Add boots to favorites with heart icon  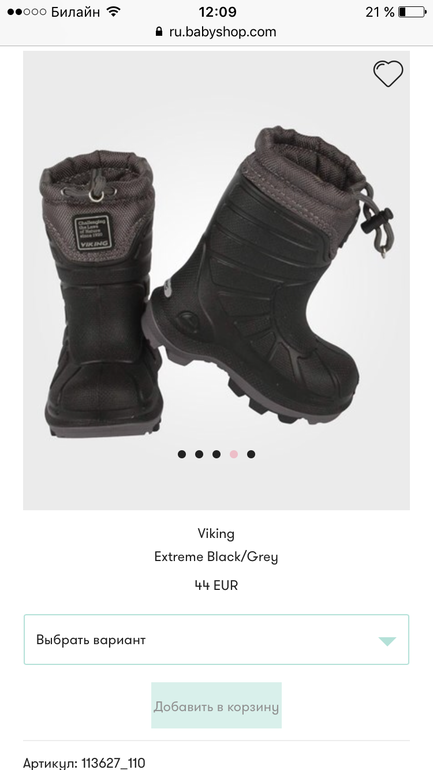tap(388, 74)
